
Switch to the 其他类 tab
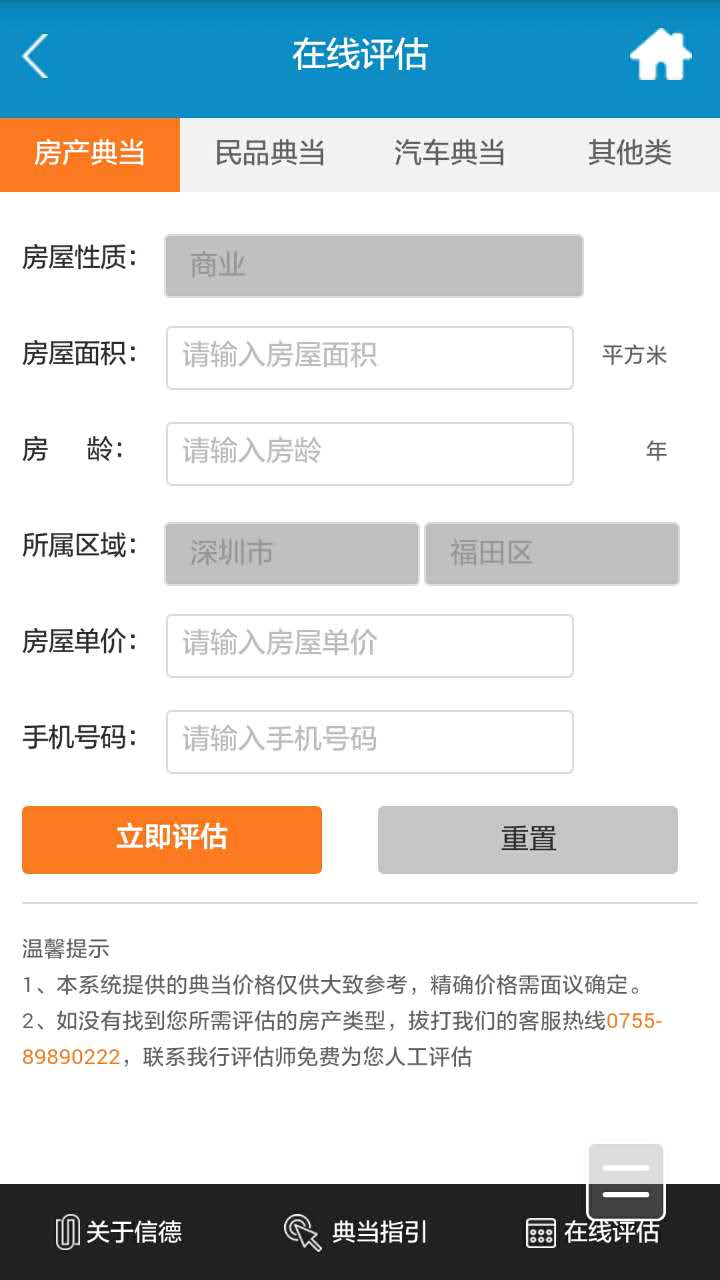630,154
